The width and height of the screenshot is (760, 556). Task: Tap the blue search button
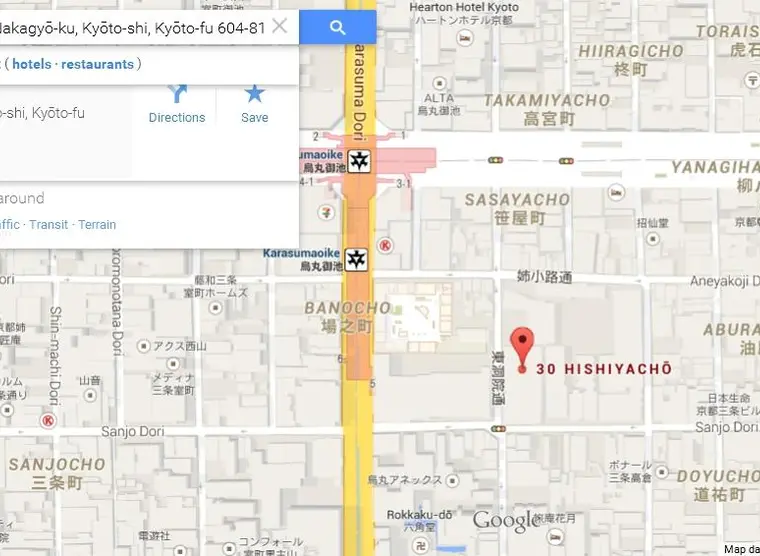(x=337, y=27)
